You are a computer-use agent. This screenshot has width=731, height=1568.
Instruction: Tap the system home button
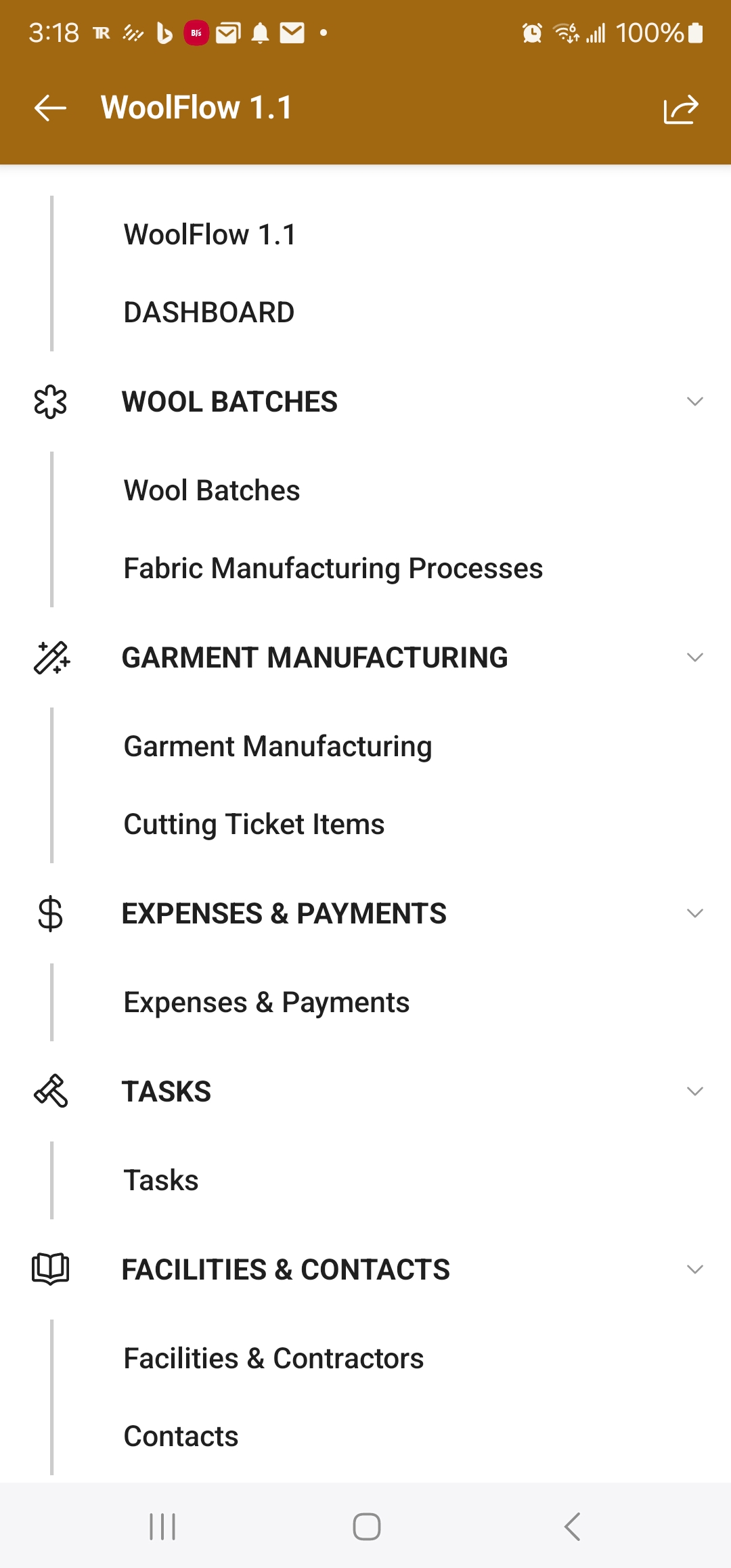coord(366,1527)
